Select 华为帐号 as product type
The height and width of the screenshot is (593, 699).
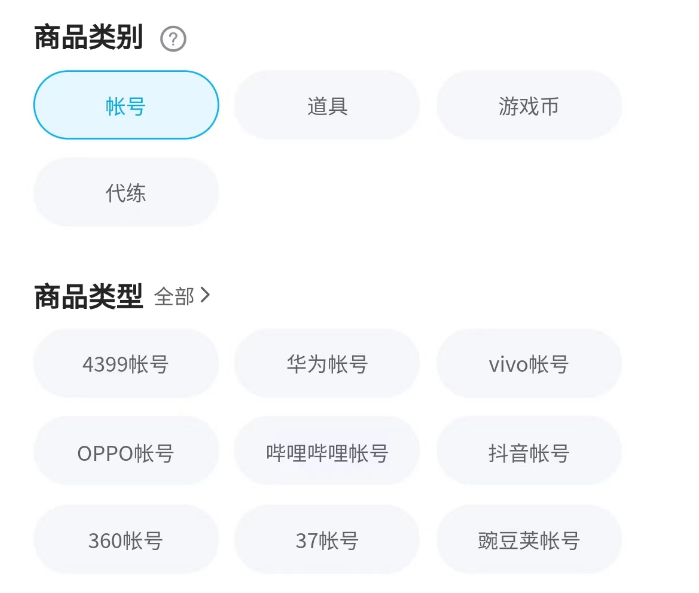[327, 364]
